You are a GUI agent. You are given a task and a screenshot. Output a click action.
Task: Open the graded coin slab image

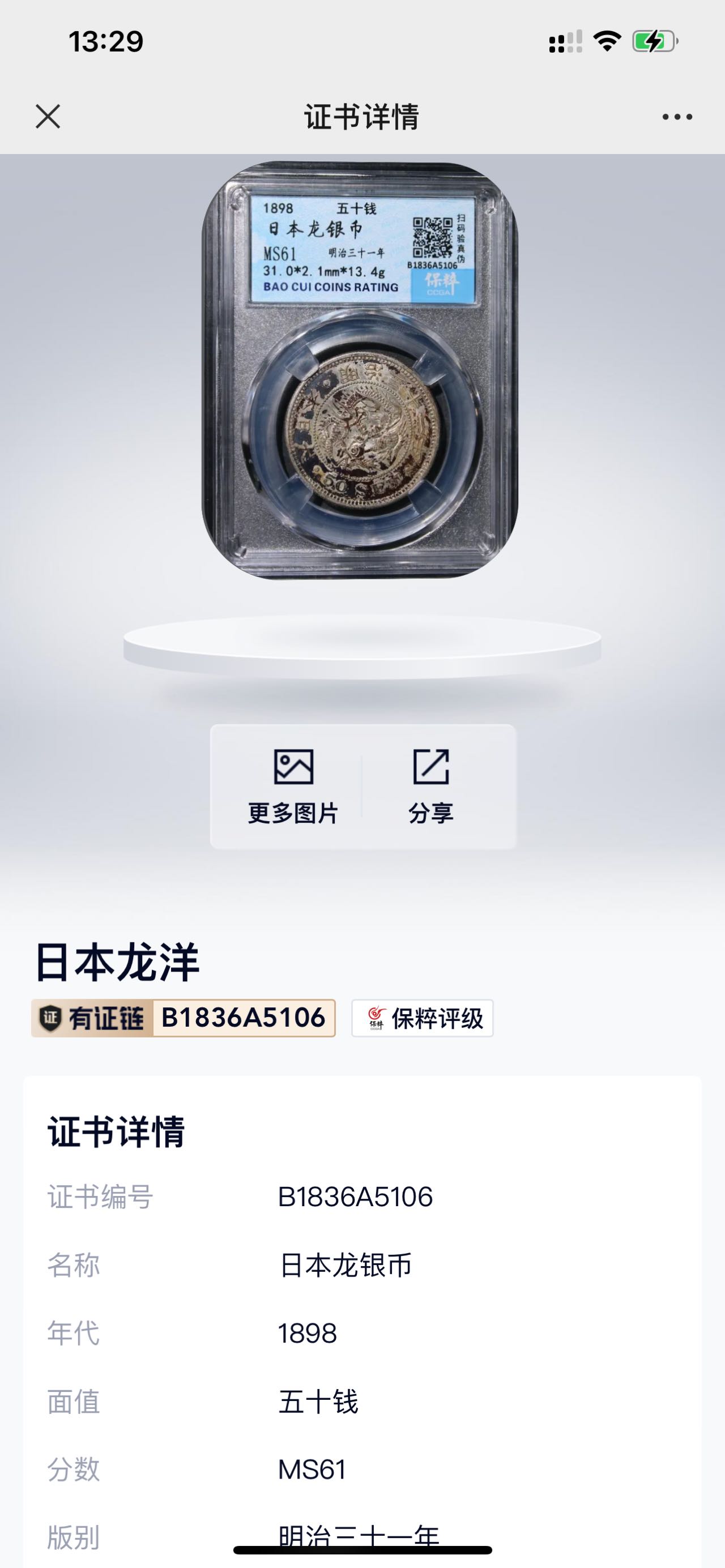360,370
